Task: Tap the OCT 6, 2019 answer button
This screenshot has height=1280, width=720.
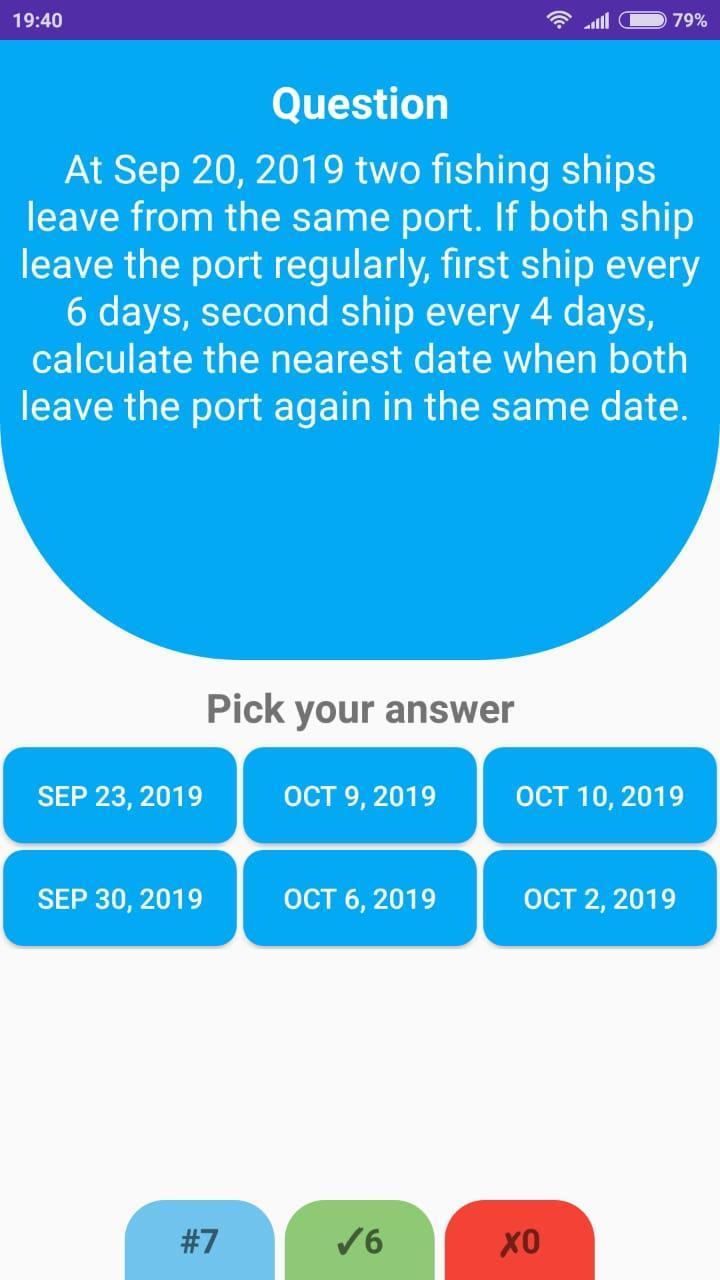Action: [360, 898]
